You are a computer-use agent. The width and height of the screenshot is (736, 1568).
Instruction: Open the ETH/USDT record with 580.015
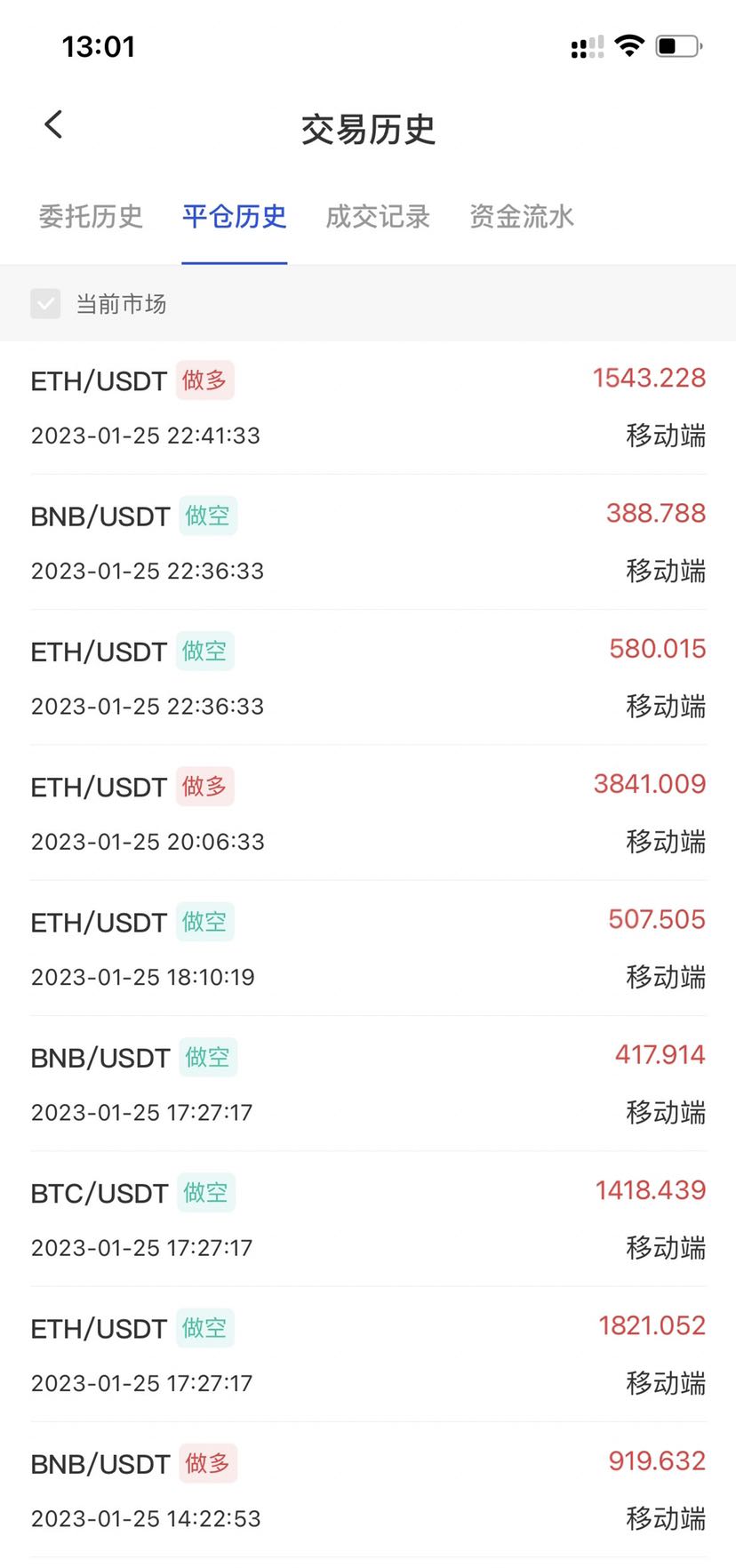click(368, 677)
